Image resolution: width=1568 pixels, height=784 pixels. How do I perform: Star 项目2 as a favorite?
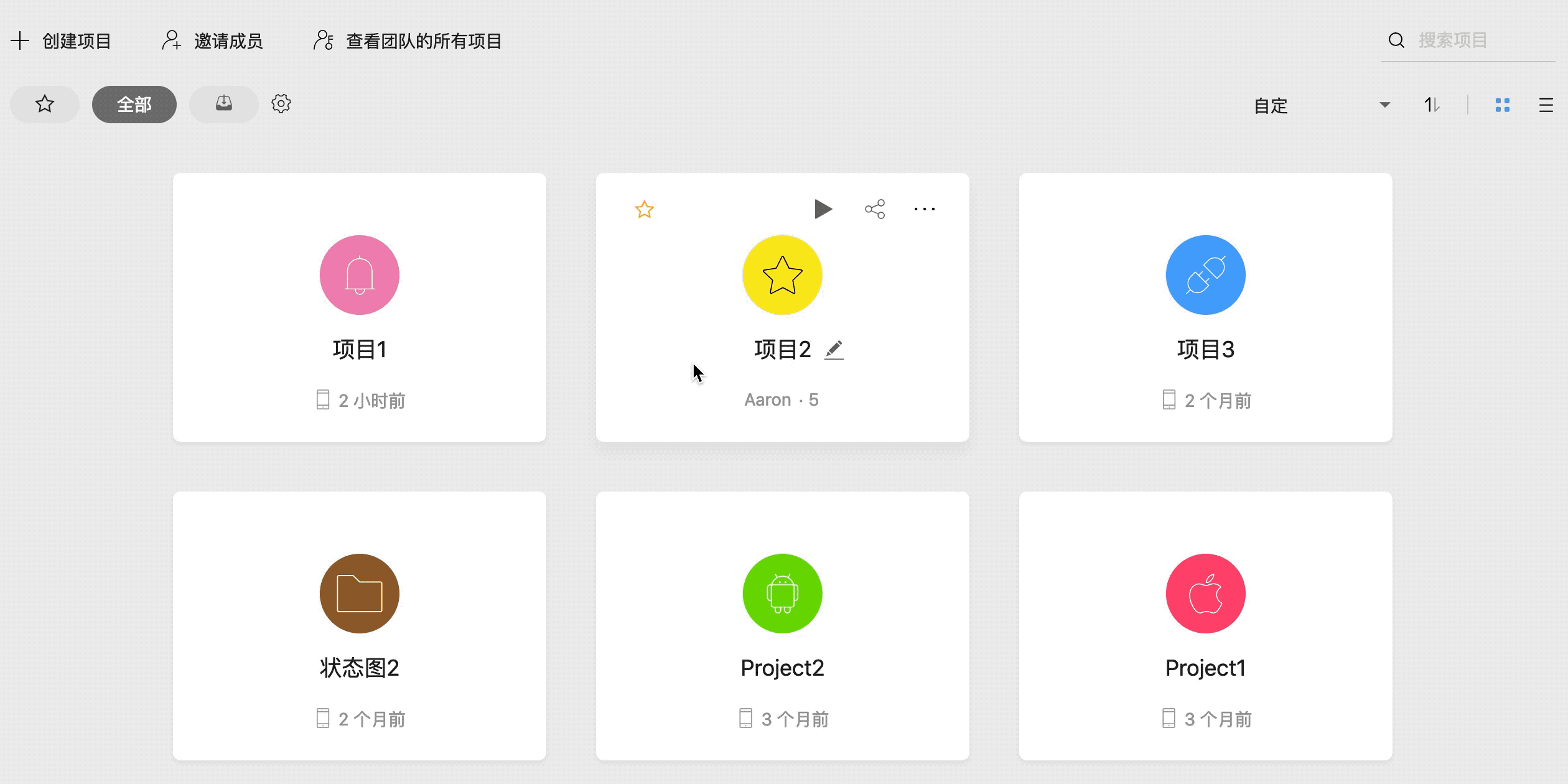tap(644, 210)
